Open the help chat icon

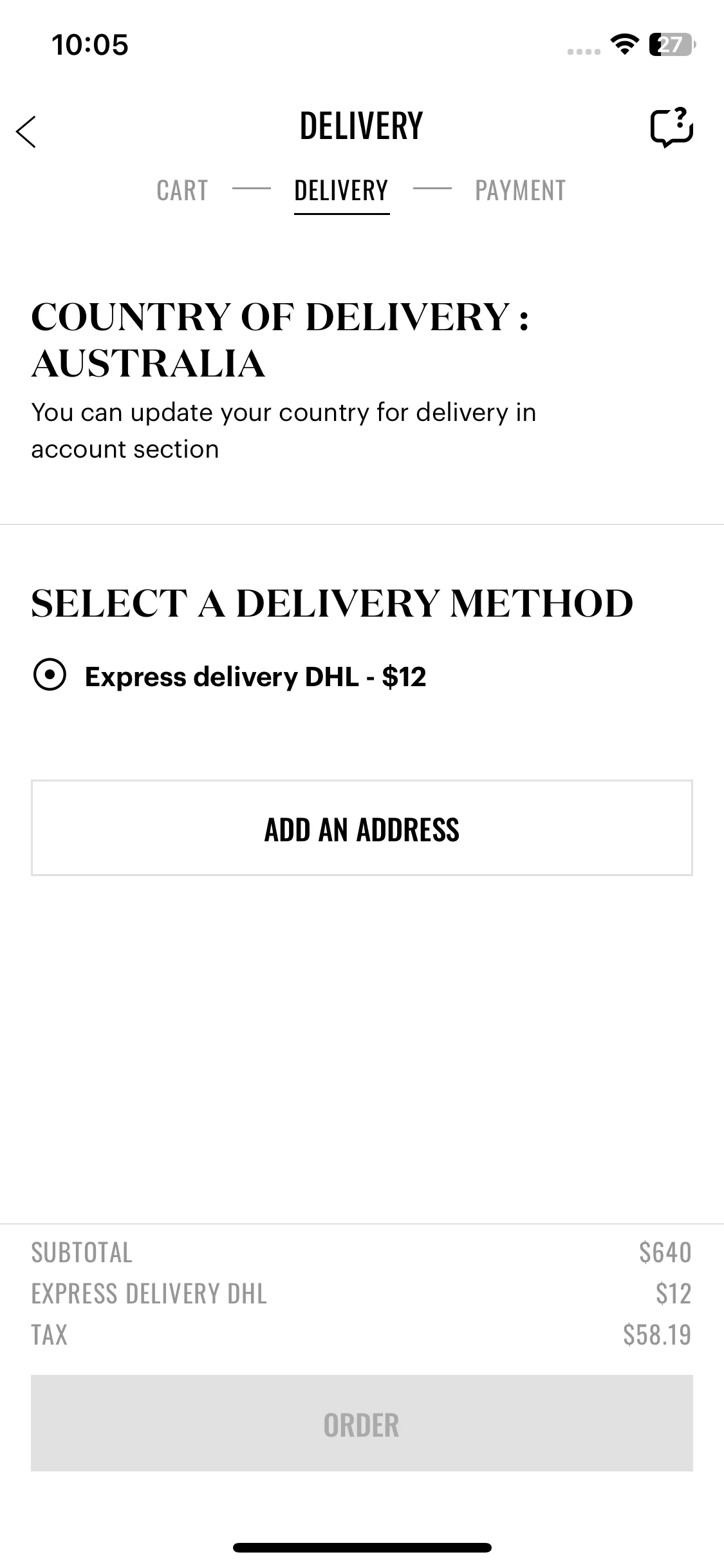(x=671, y=127)
